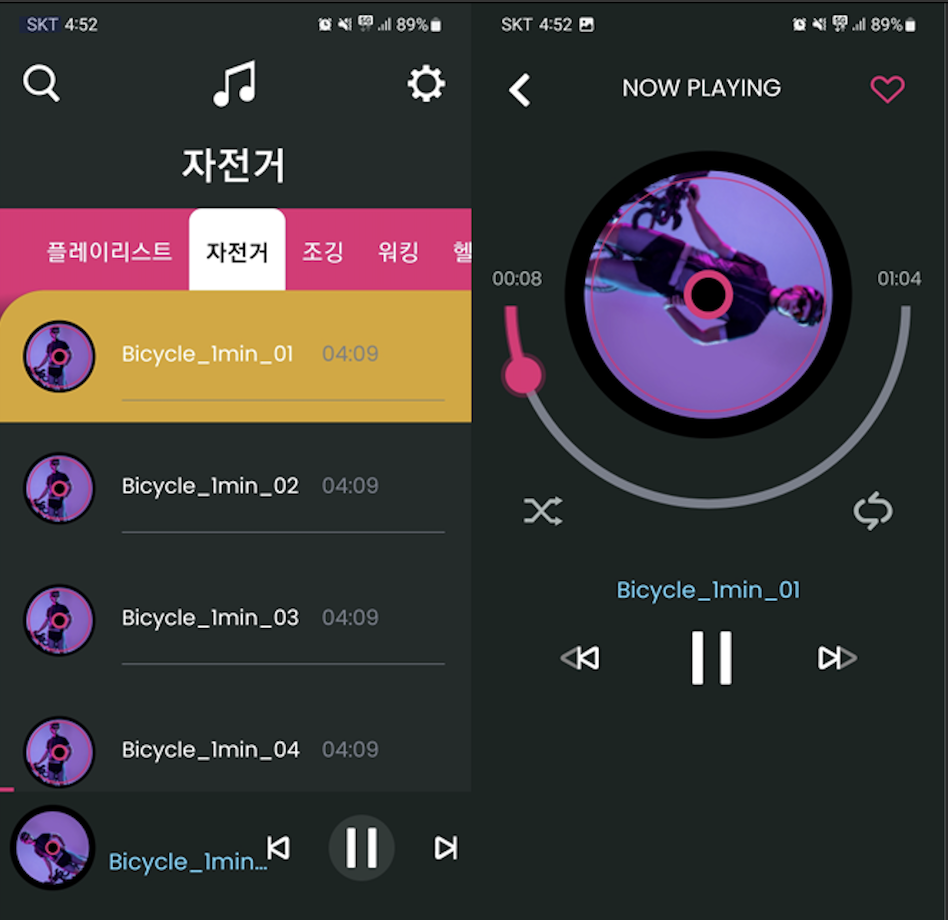Viewport: 948px width, 920px height.
Task: Switch to the 워킹 tab
Action: tap(398, 252)
